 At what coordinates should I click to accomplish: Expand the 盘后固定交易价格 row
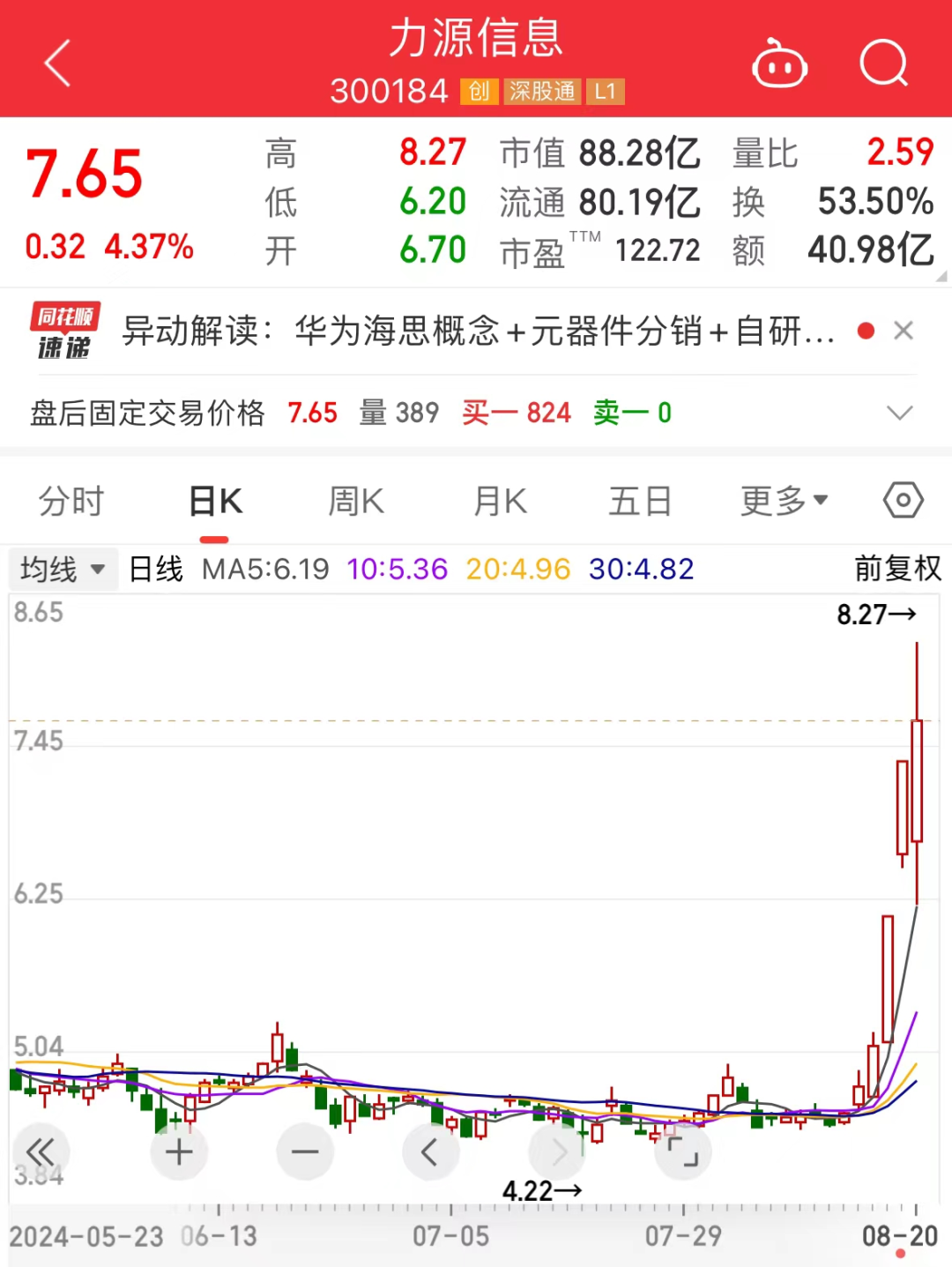pyautogui.click(x=899, y=413)
